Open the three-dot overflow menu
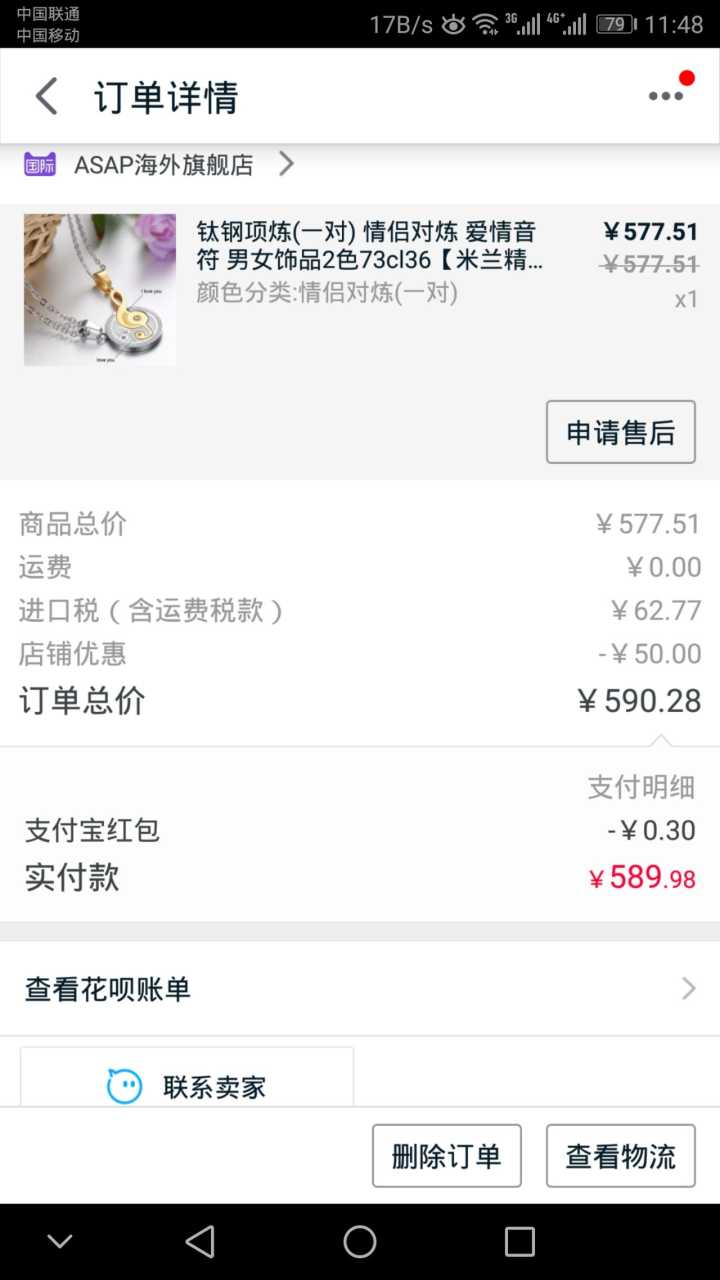 pyautogui.click(x=666, y=96)
